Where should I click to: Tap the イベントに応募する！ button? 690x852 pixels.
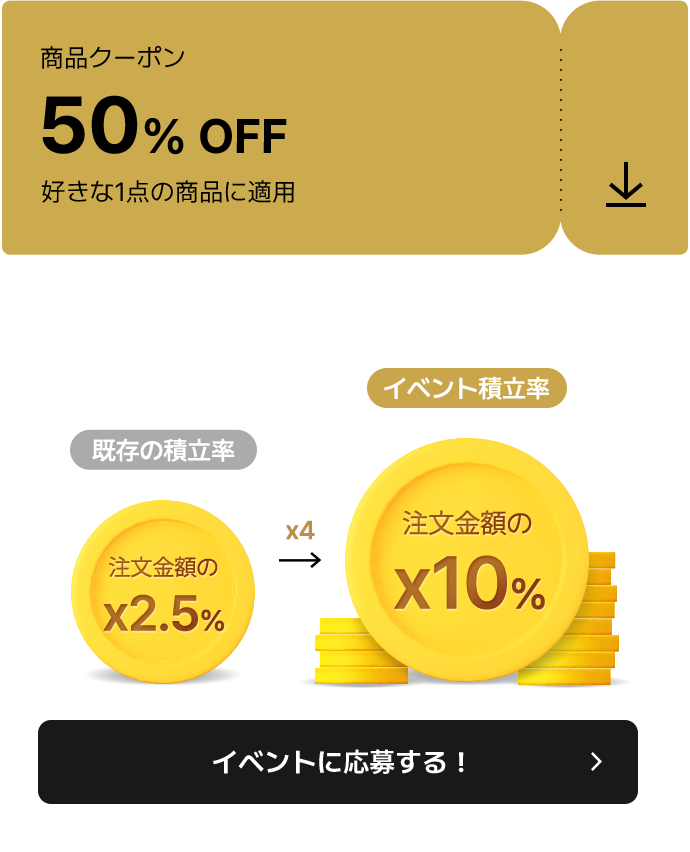(338, 762)
